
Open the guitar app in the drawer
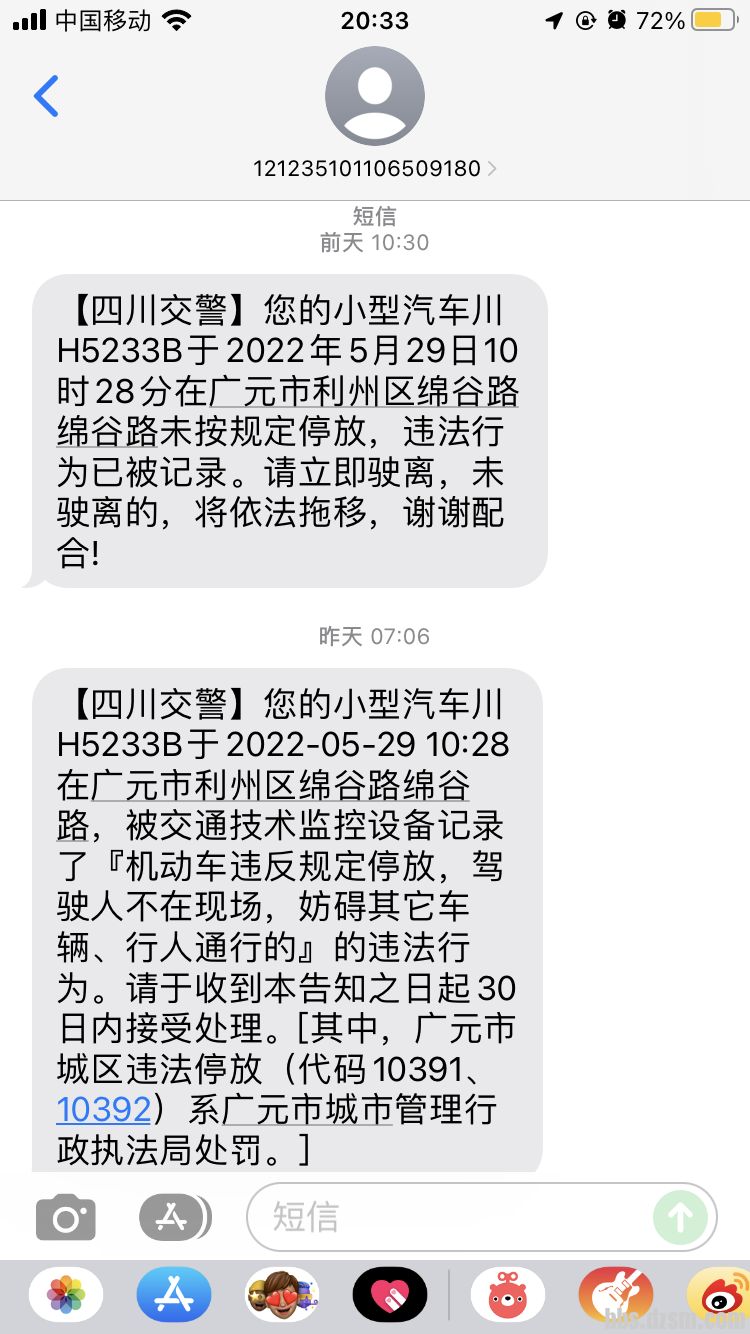(616, 1295)
